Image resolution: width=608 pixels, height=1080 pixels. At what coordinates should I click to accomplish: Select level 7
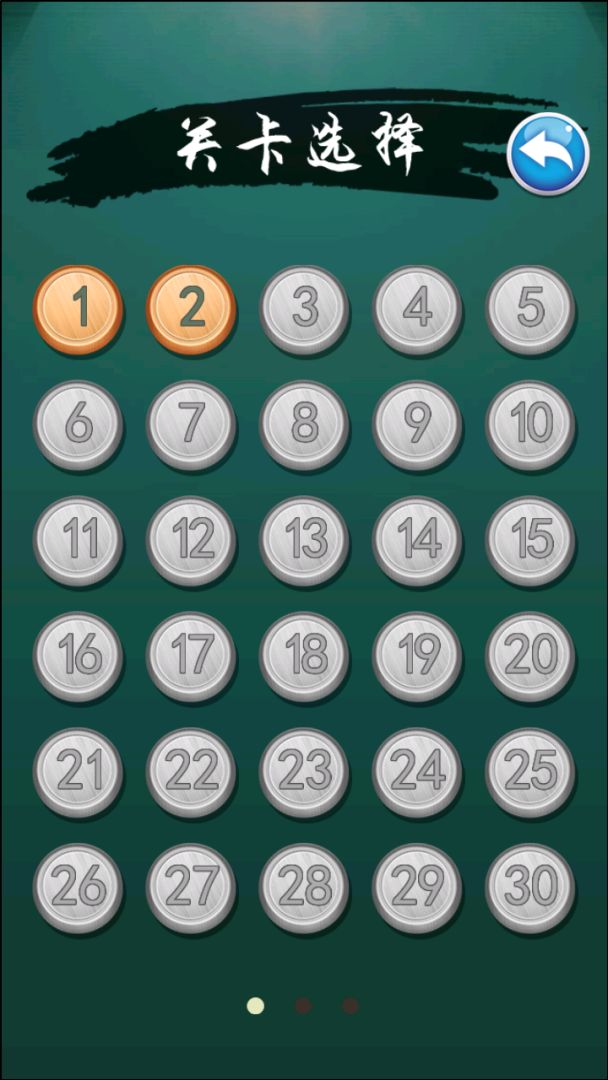191,425
